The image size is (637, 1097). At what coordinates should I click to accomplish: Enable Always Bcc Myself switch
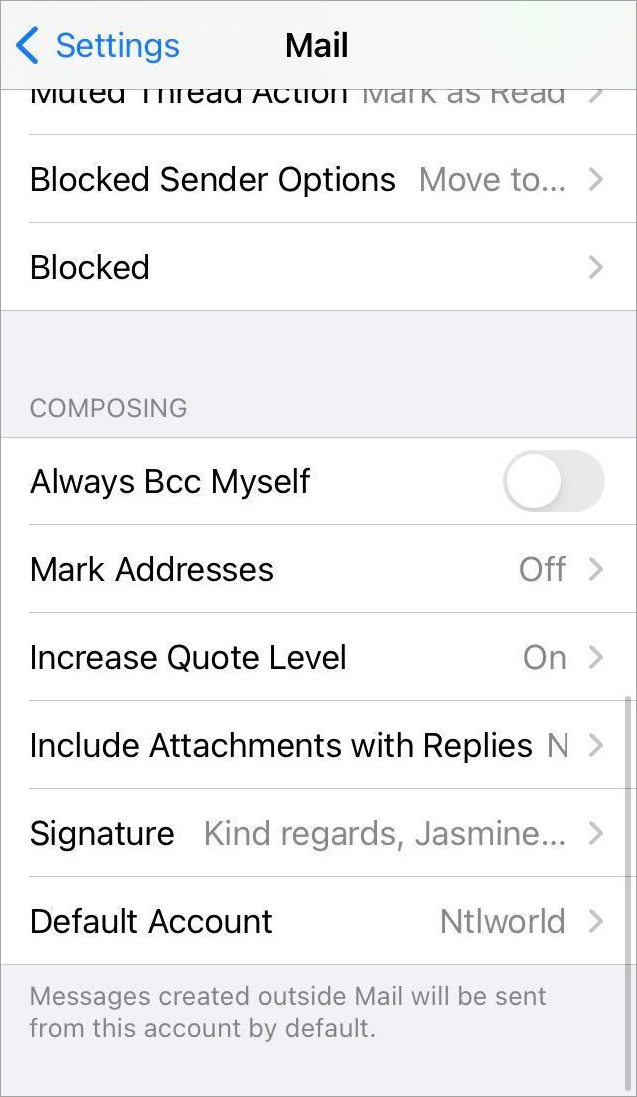553,482
